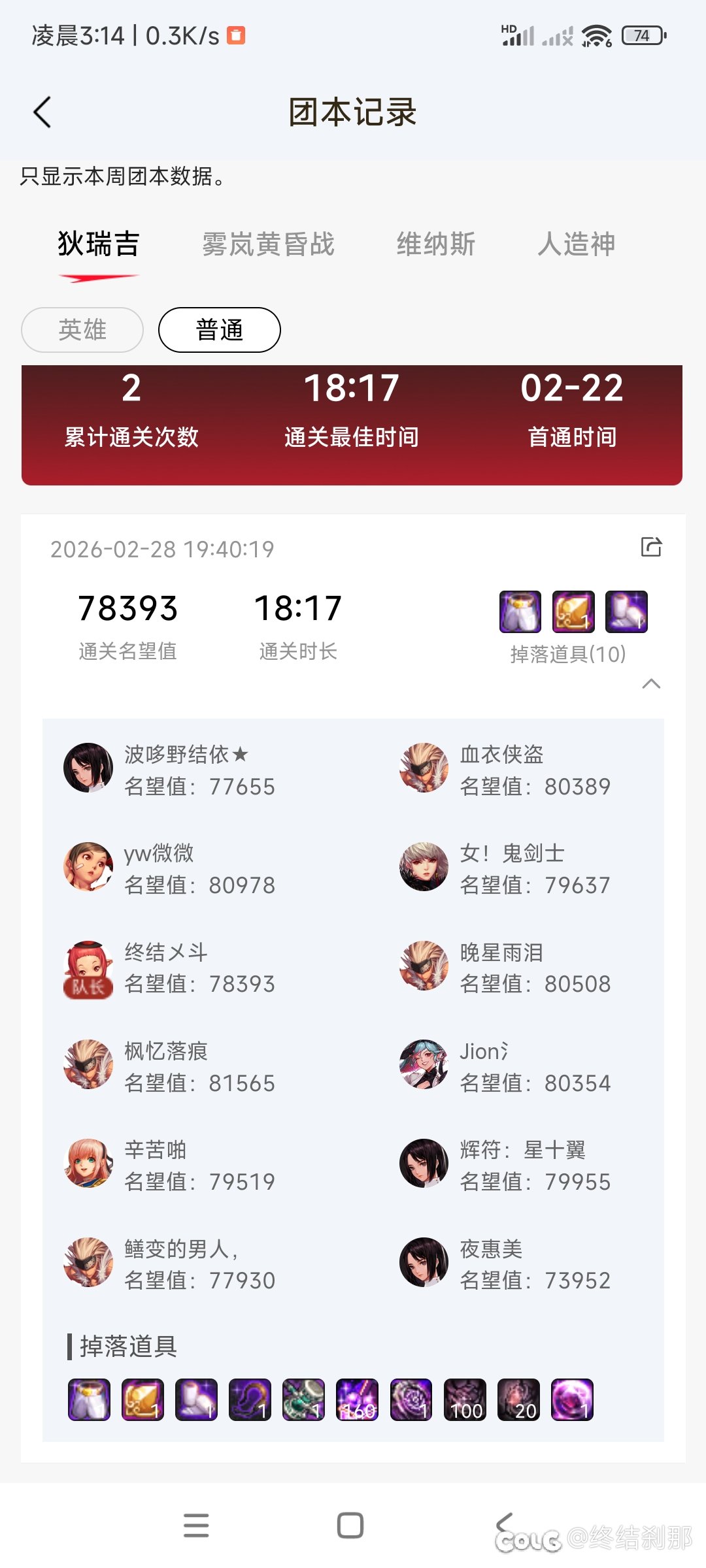Select the 普通 difficulty chip
Viewport: 706px width, 1568px height.
(220, 330)
